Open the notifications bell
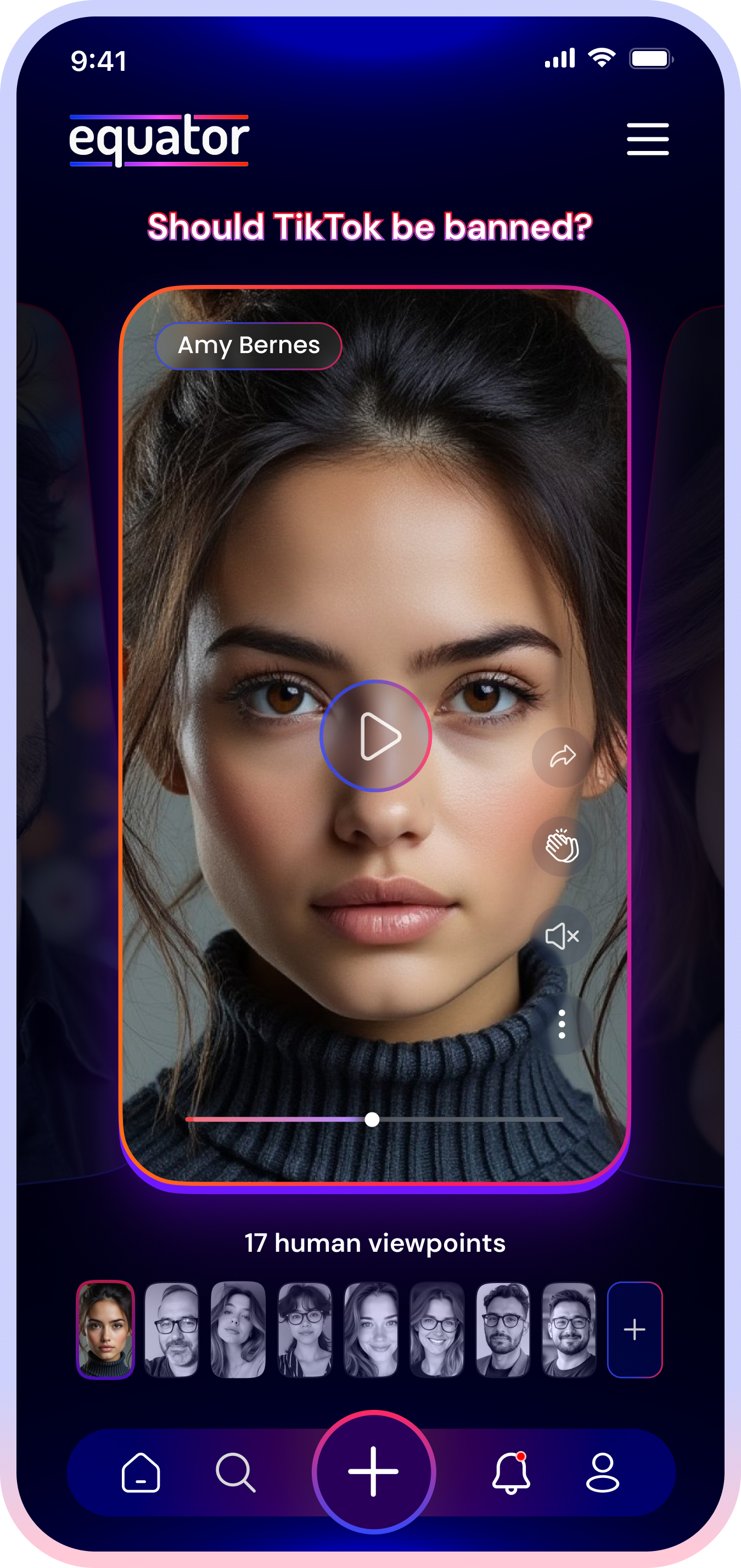This screenshot has width=741, height=1568. 510,1473
